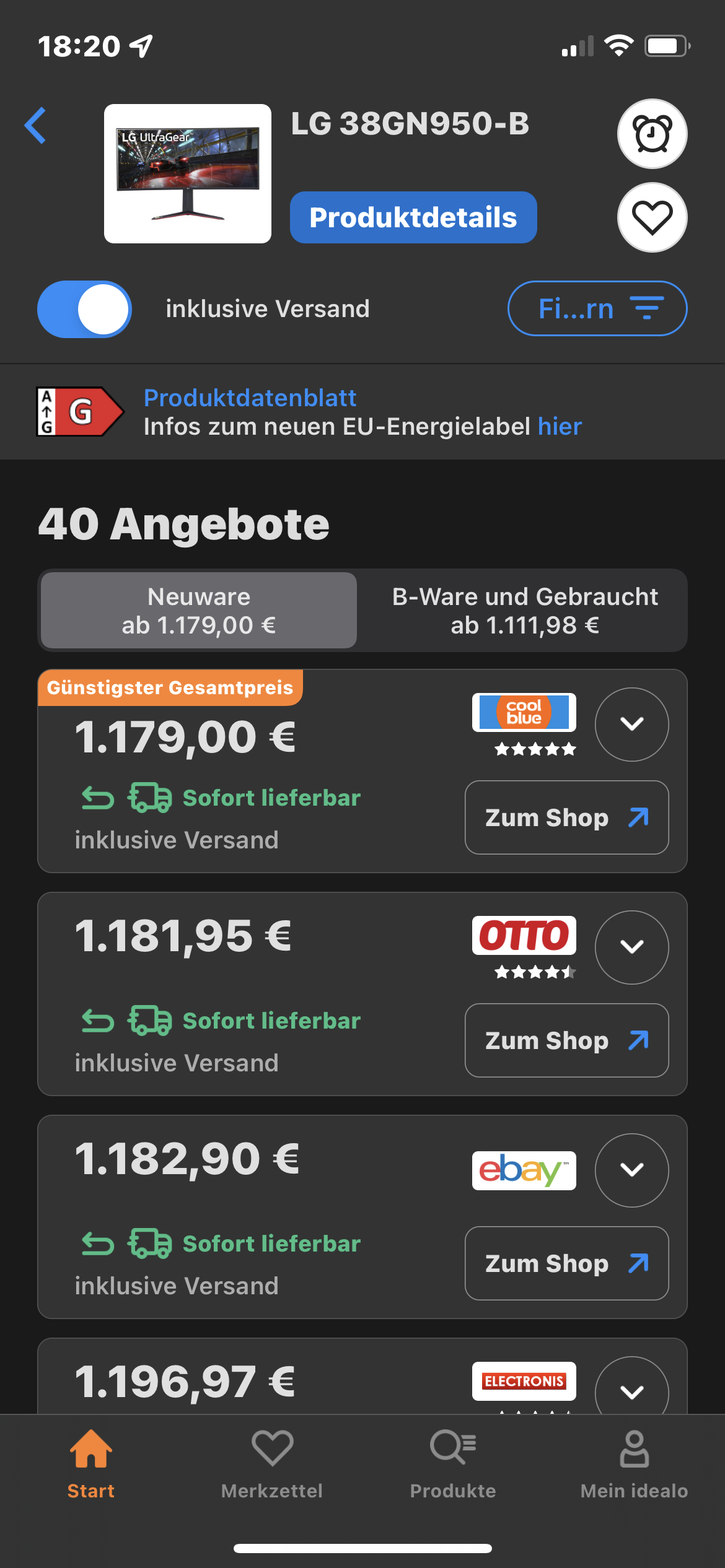Expand the eBay offer details

[631, 1170]
